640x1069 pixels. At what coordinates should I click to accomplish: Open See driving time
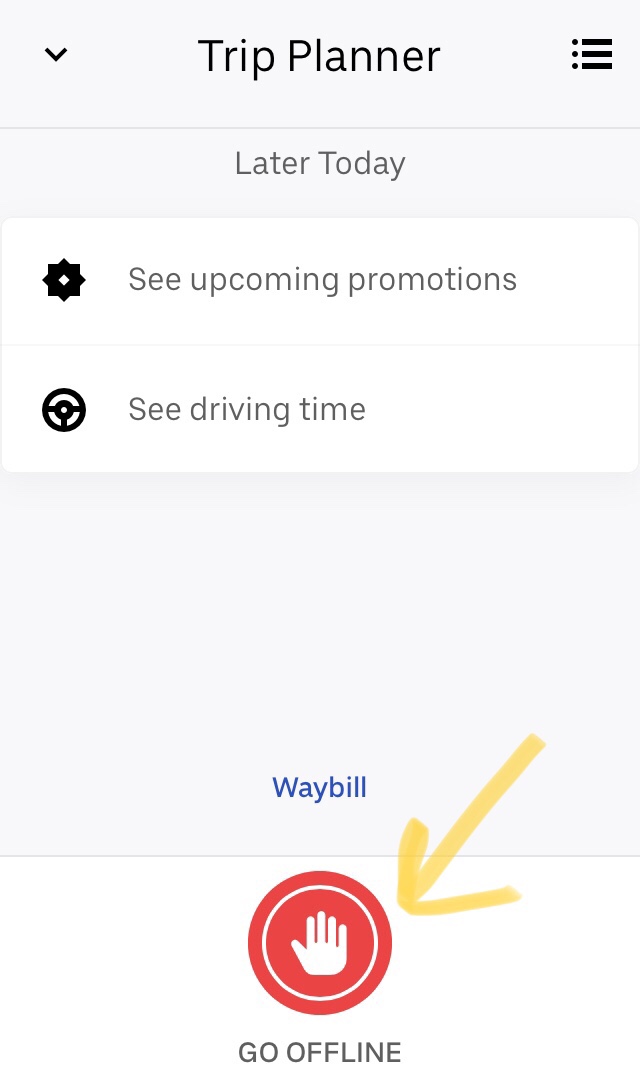pos(320,410)
